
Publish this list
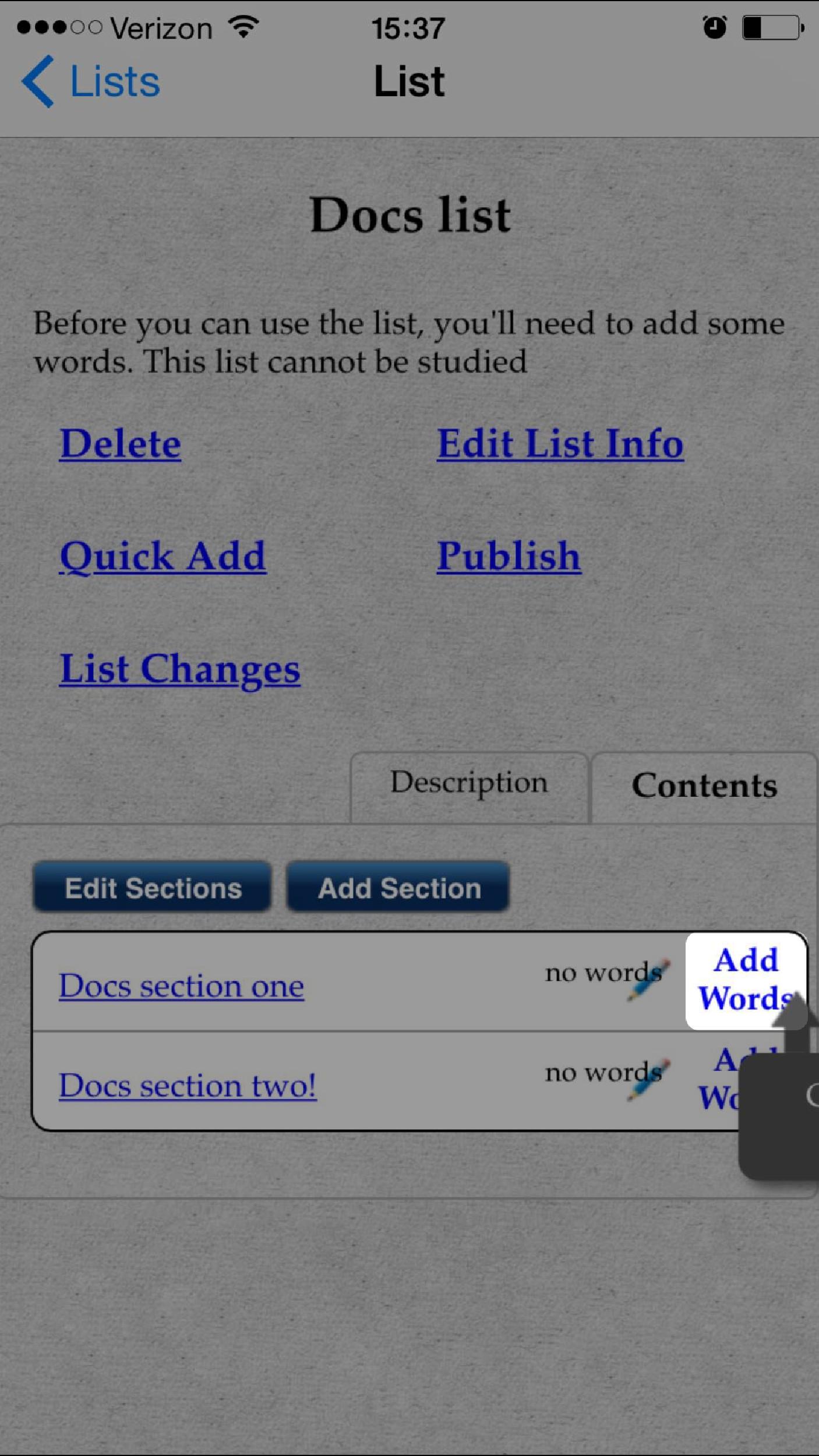(509, 556)
